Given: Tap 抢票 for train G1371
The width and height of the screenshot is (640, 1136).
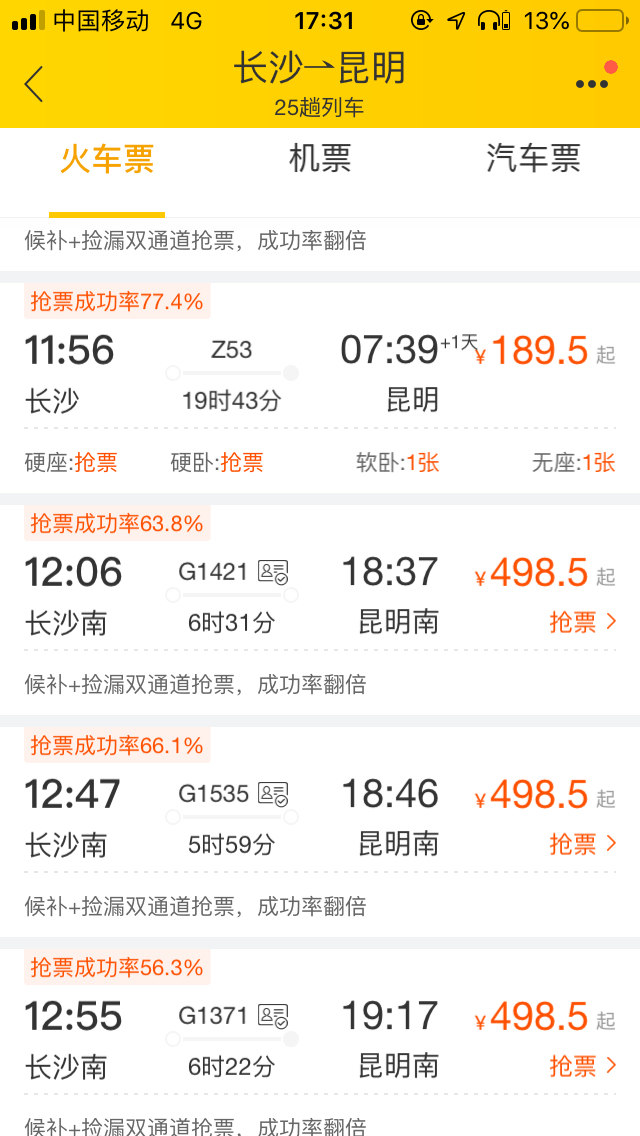Looking at the screenshot, I should pyautogui.click(x=582, y=1066).
